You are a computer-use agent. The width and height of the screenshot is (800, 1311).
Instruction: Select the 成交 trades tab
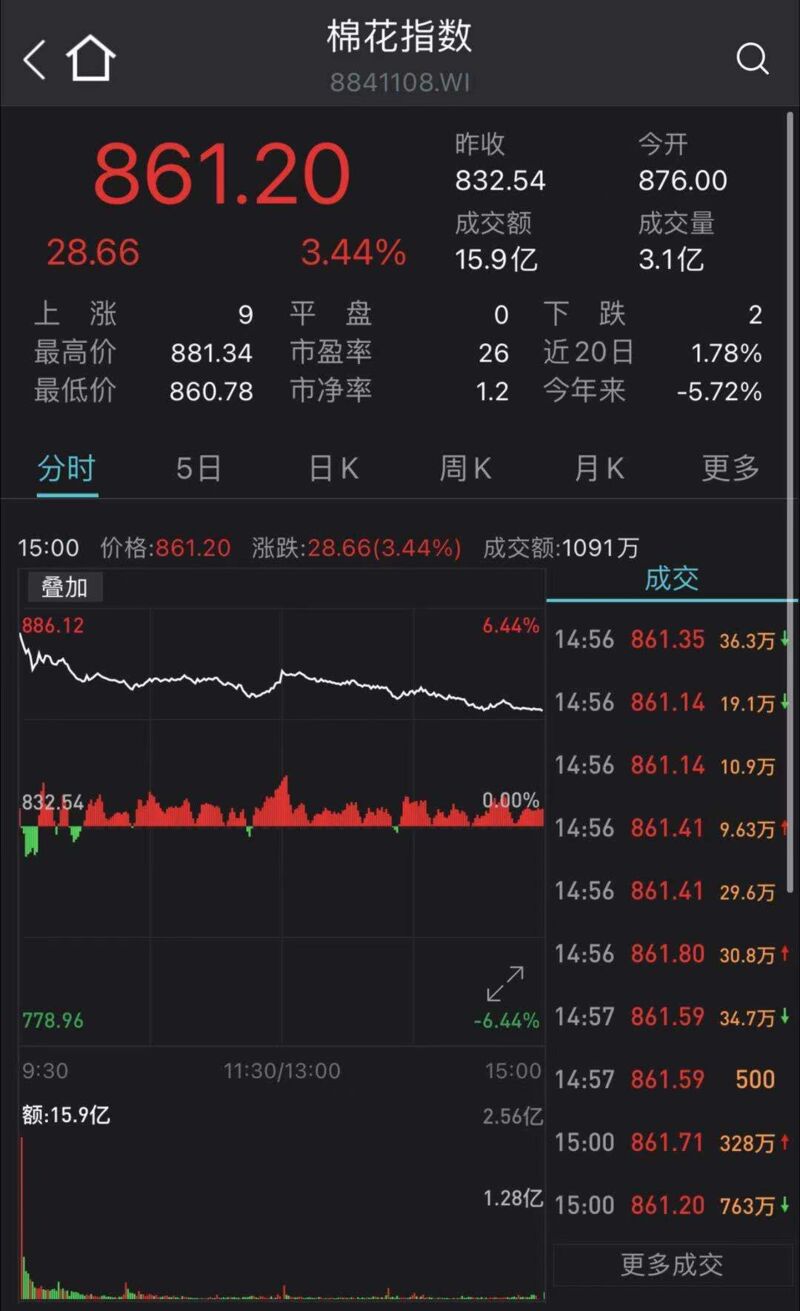[x=671, y=579]
